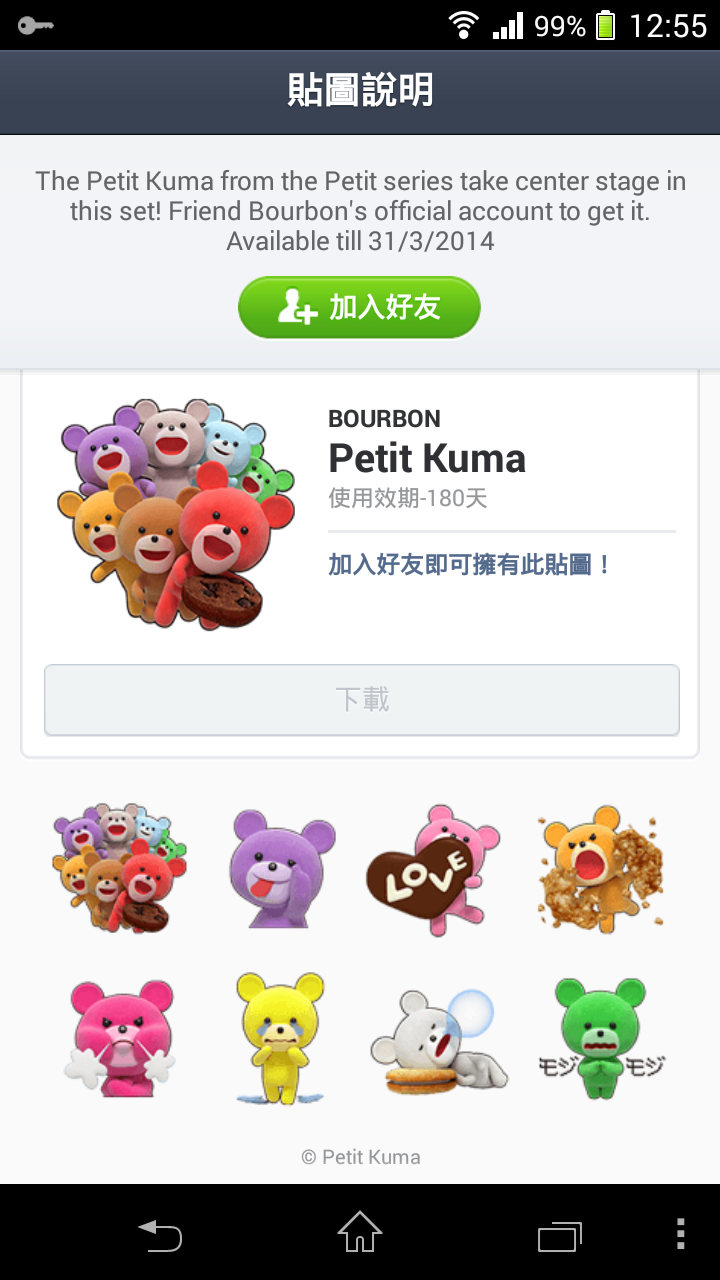Preview the crying yellow bear sticker
Viewport: 720px width, 1280px height.
click(280, 1038)
